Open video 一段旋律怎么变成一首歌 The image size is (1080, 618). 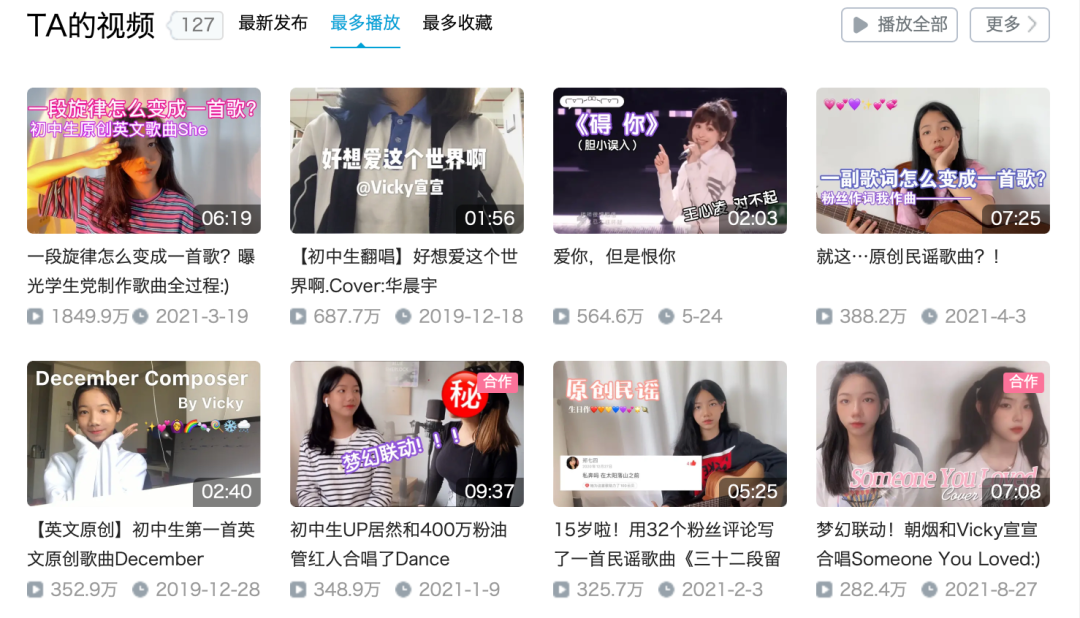[x=143, y=161]
